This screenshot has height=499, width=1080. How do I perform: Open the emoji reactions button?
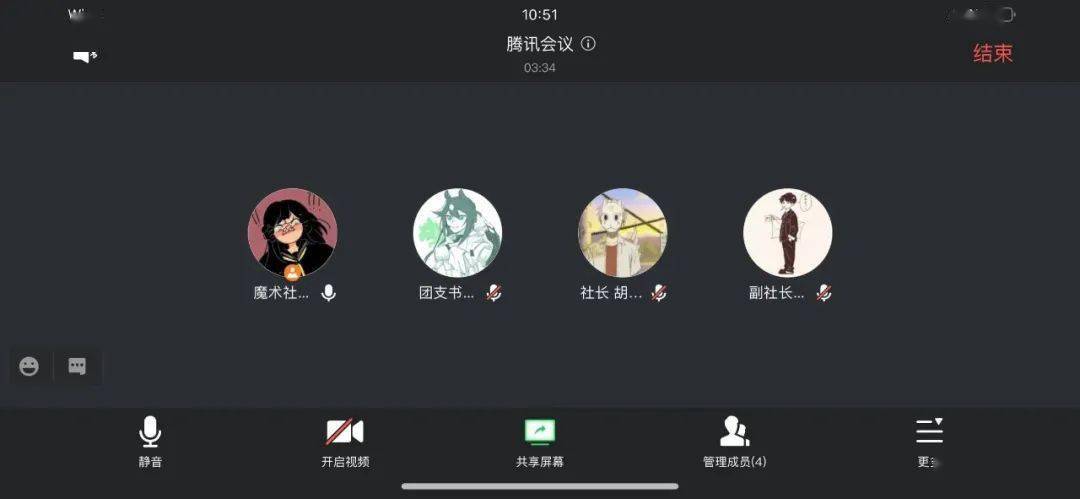coord(29,367)
